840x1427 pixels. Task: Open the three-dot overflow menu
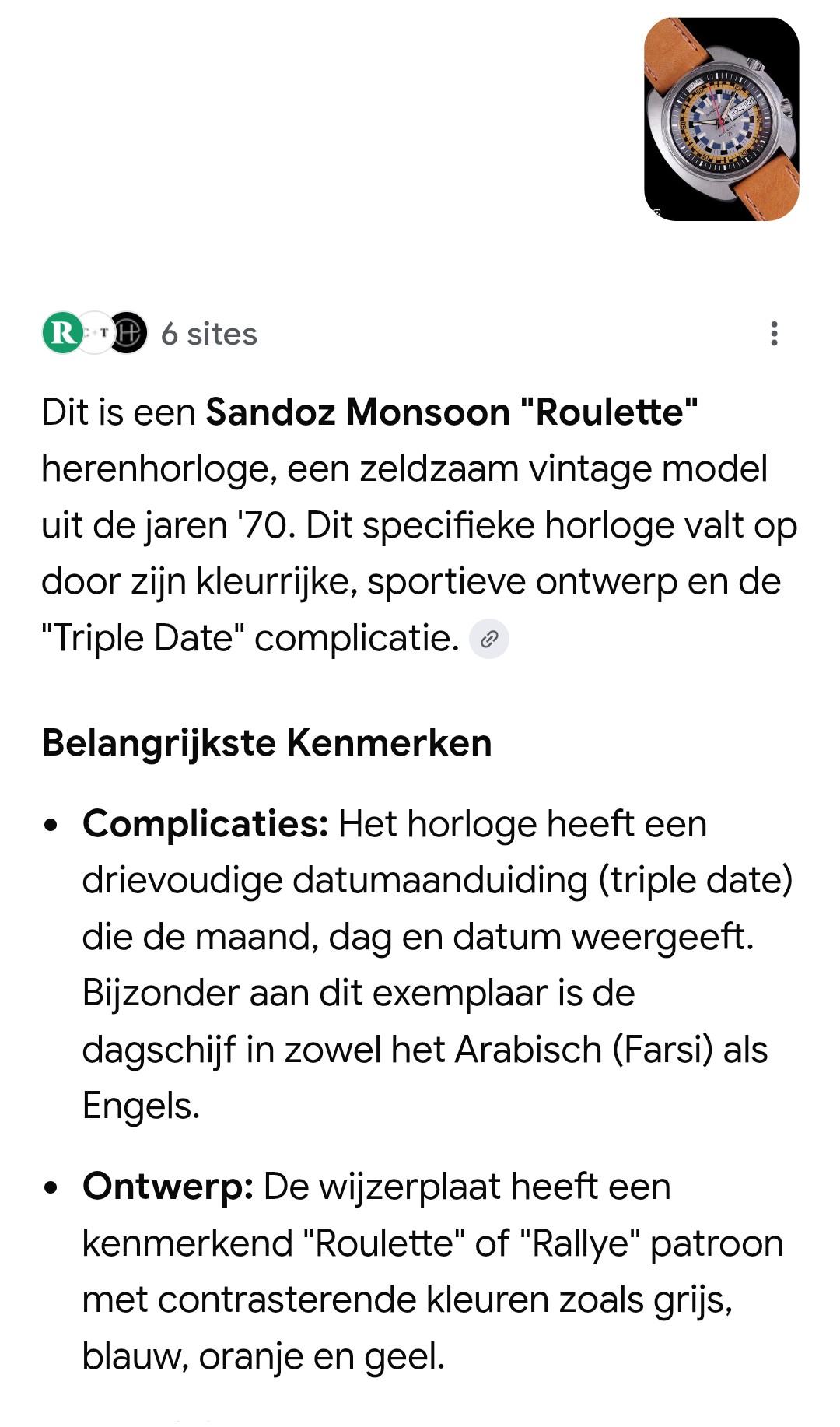click(x=773, y=334)
